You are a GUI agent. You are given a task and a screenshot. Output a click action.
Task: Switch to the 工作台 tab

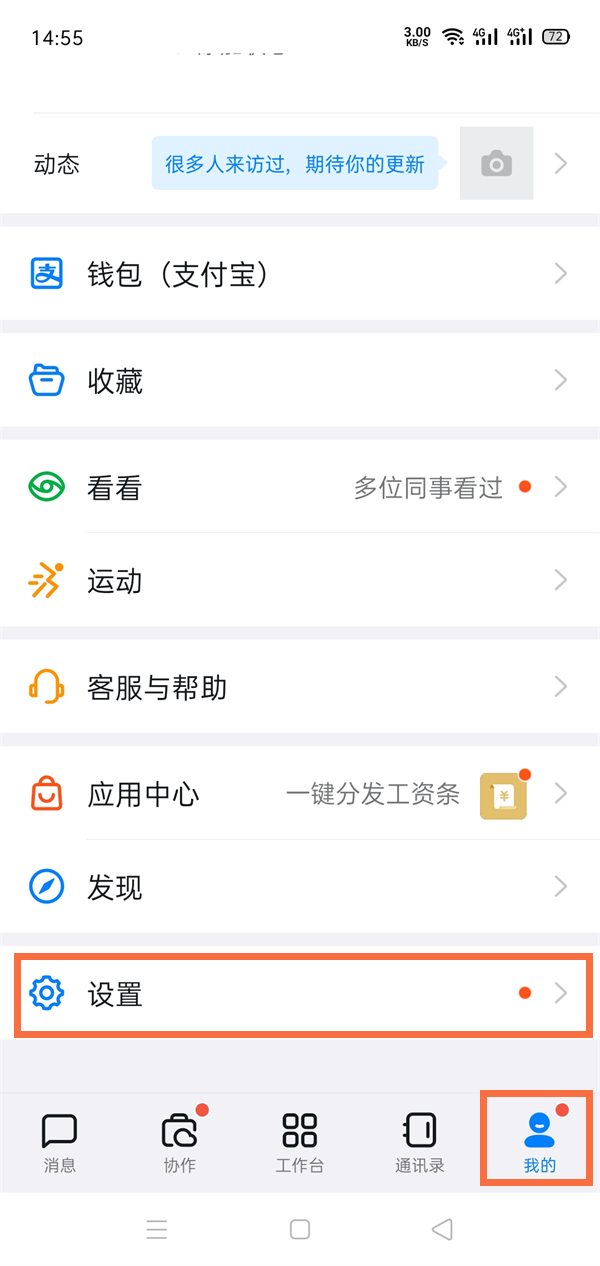point(299,1142)
